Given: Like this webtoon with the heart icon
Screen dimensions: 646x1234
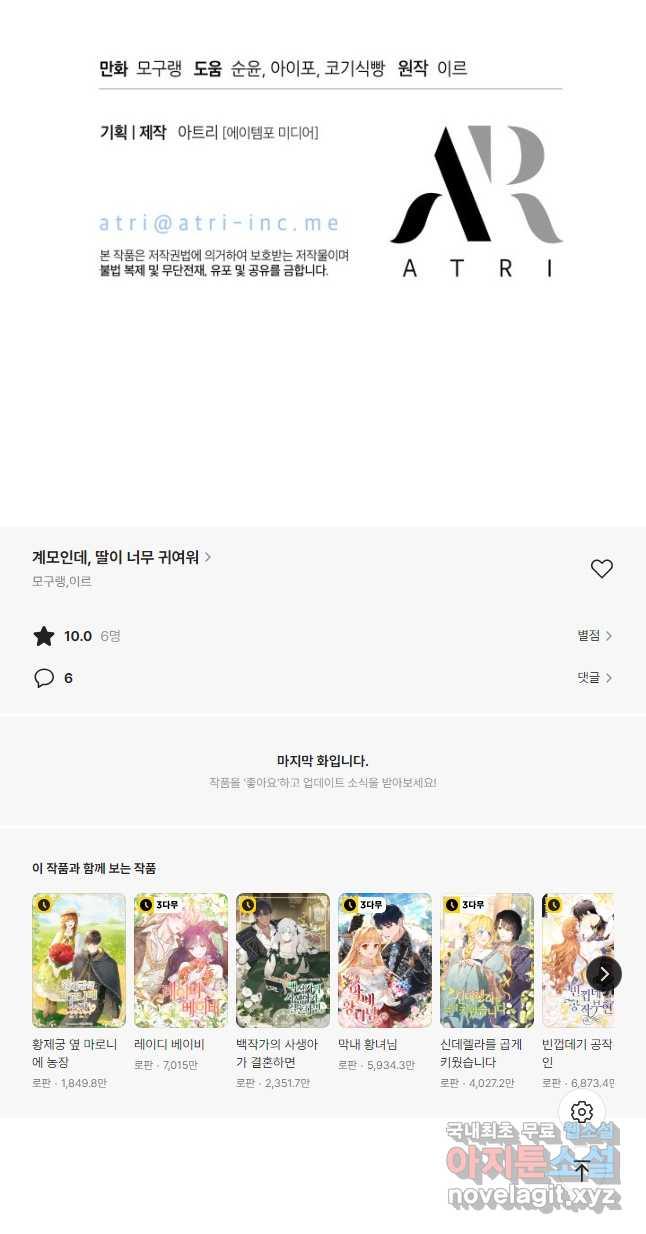Looking at the screenshot, I should (x=601, y=568).
